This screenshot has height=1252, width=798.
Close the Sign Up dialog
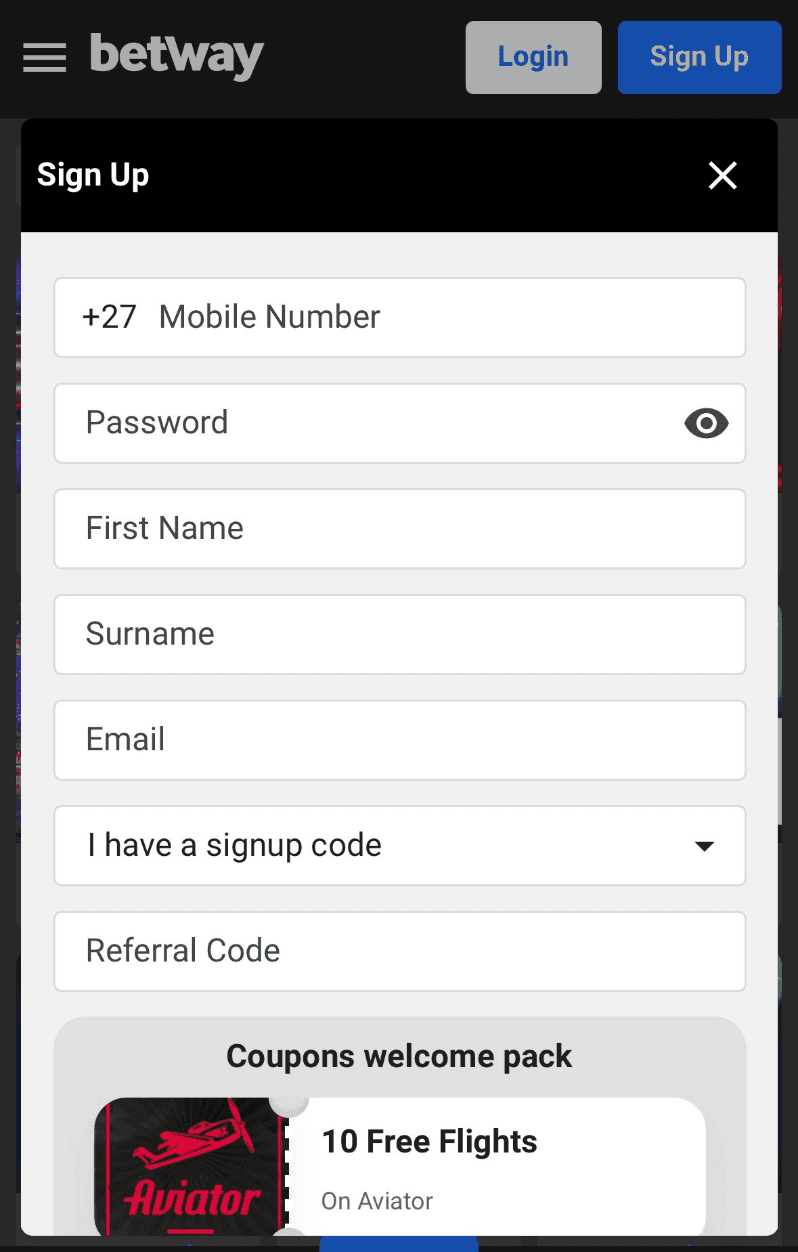click(x=722, y=176)
